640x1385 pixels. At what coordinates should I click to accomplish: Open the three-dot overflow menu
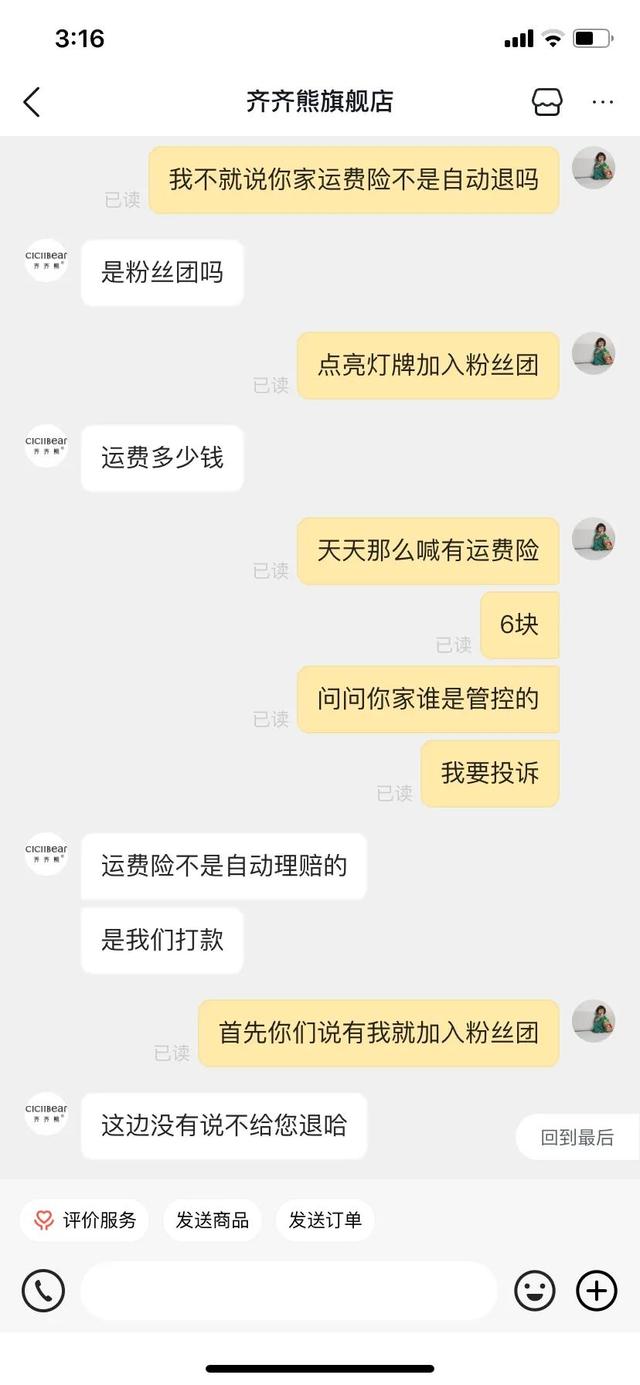coord(603,101)
